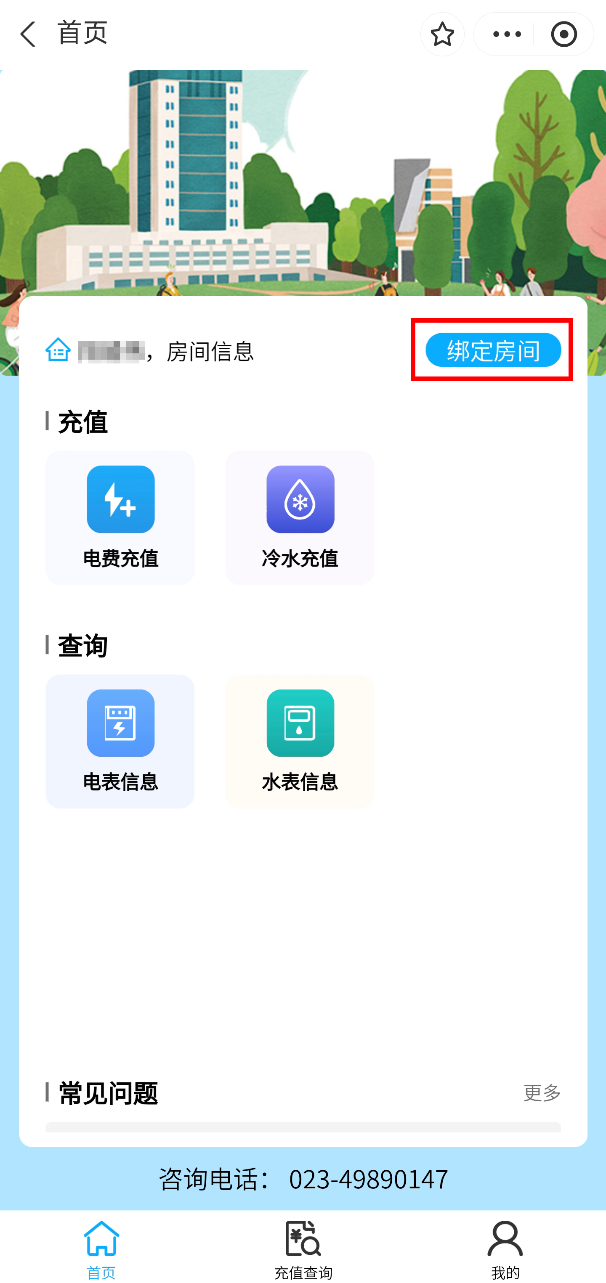Go back using the top-left arrow
This screenshot has height=1283, width=606.
click(x=28, y=35)
